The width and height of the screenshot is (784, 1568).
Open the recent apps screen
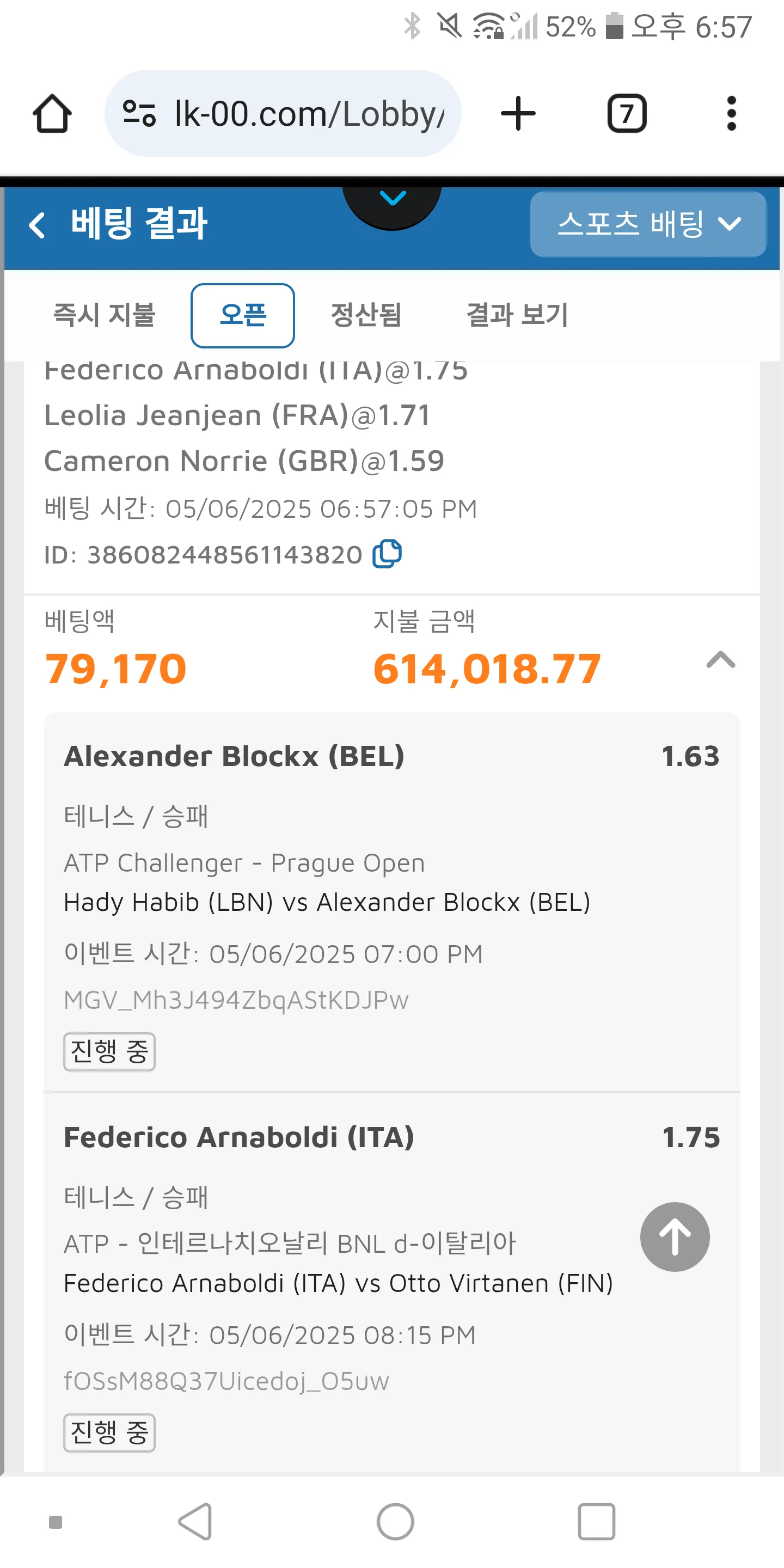pos(596,1522)
